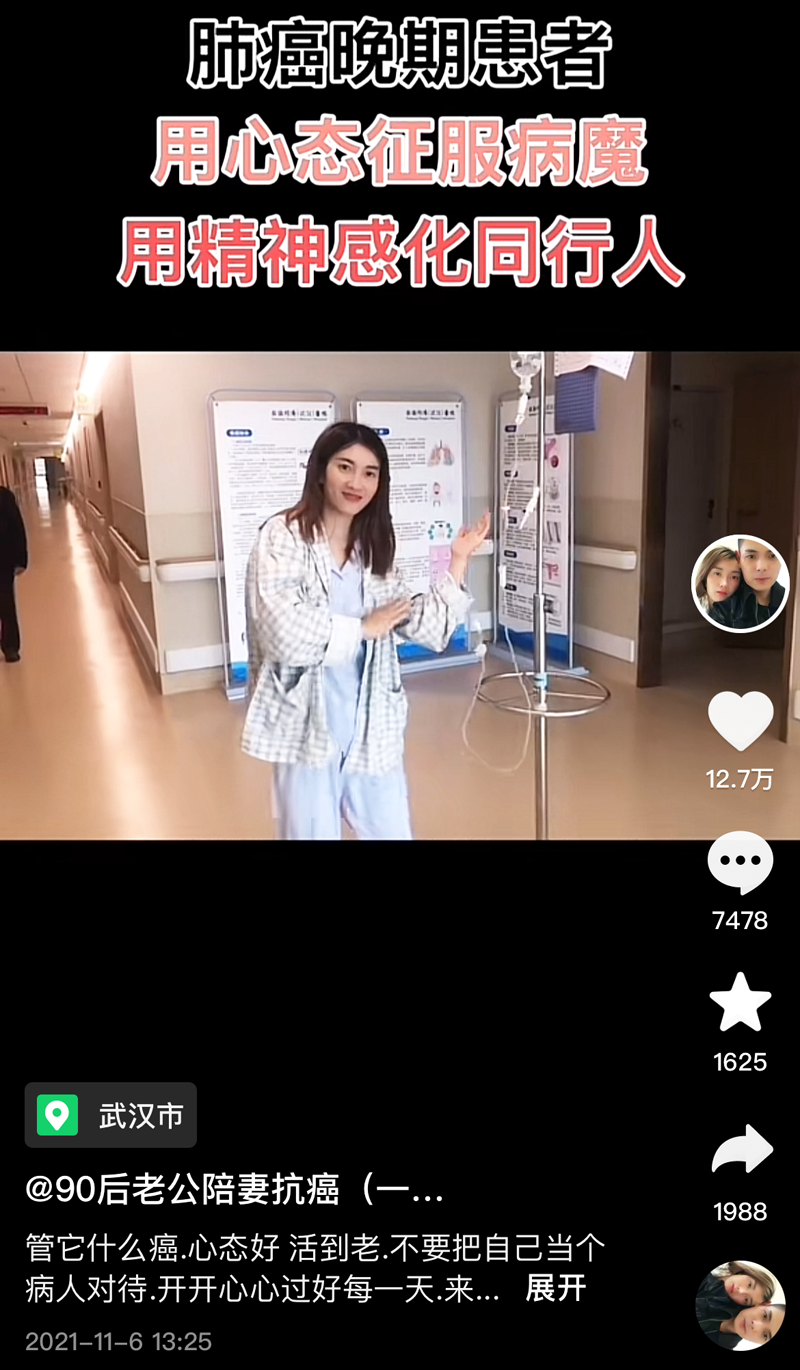Open the creator's profile avatar
The width and height of the screenshot is (800, 1370).
(740, 584)
